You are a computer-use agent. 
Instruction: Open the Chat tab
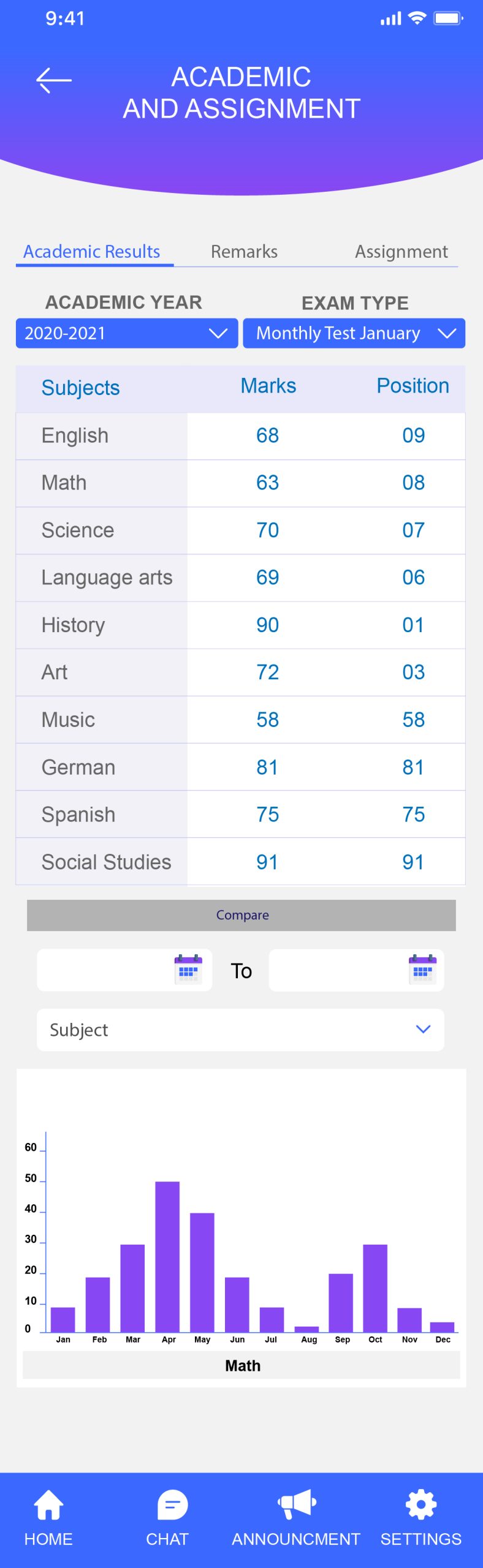(167, 1517)
